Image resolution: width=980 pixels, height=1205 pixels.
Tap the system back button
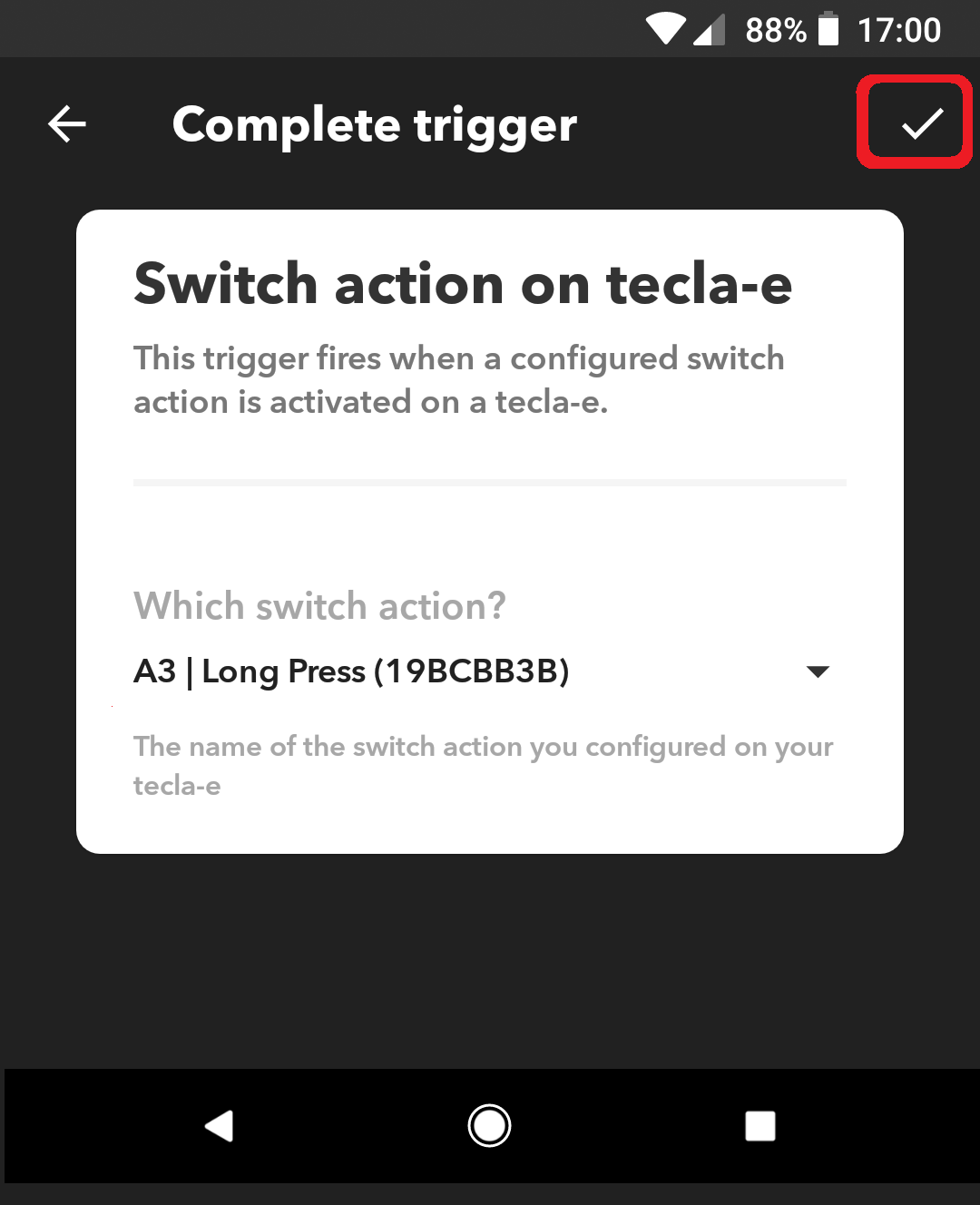(219, 1126)
